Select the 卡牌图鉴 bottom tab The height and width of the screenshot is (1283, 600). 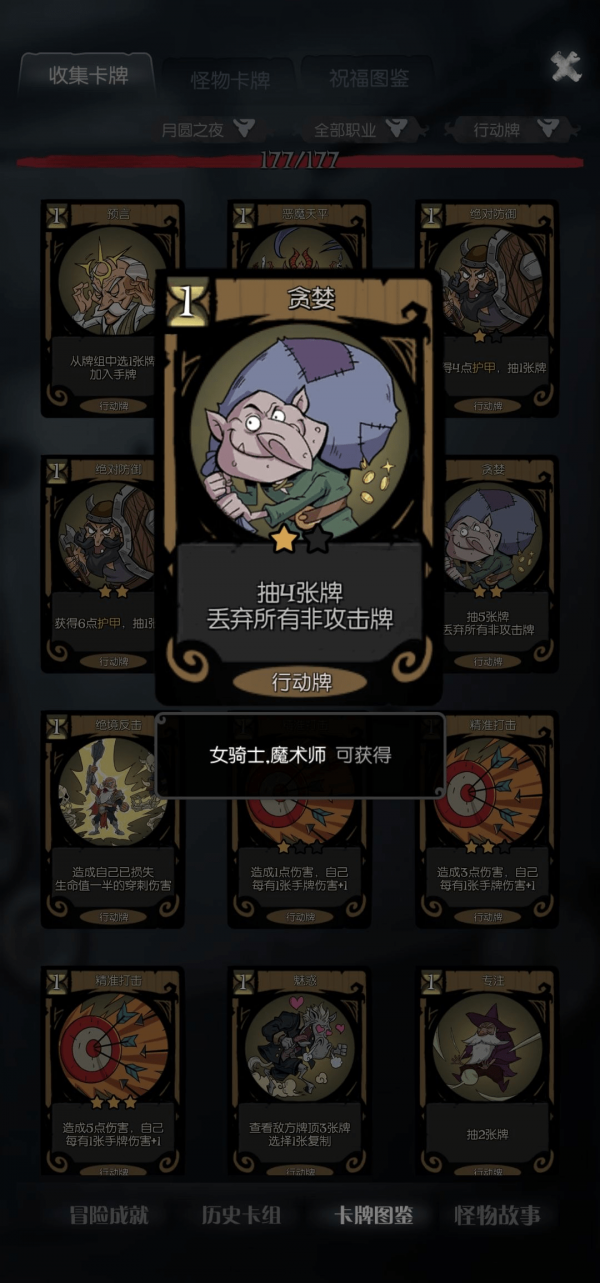[x=373, y=1215]
